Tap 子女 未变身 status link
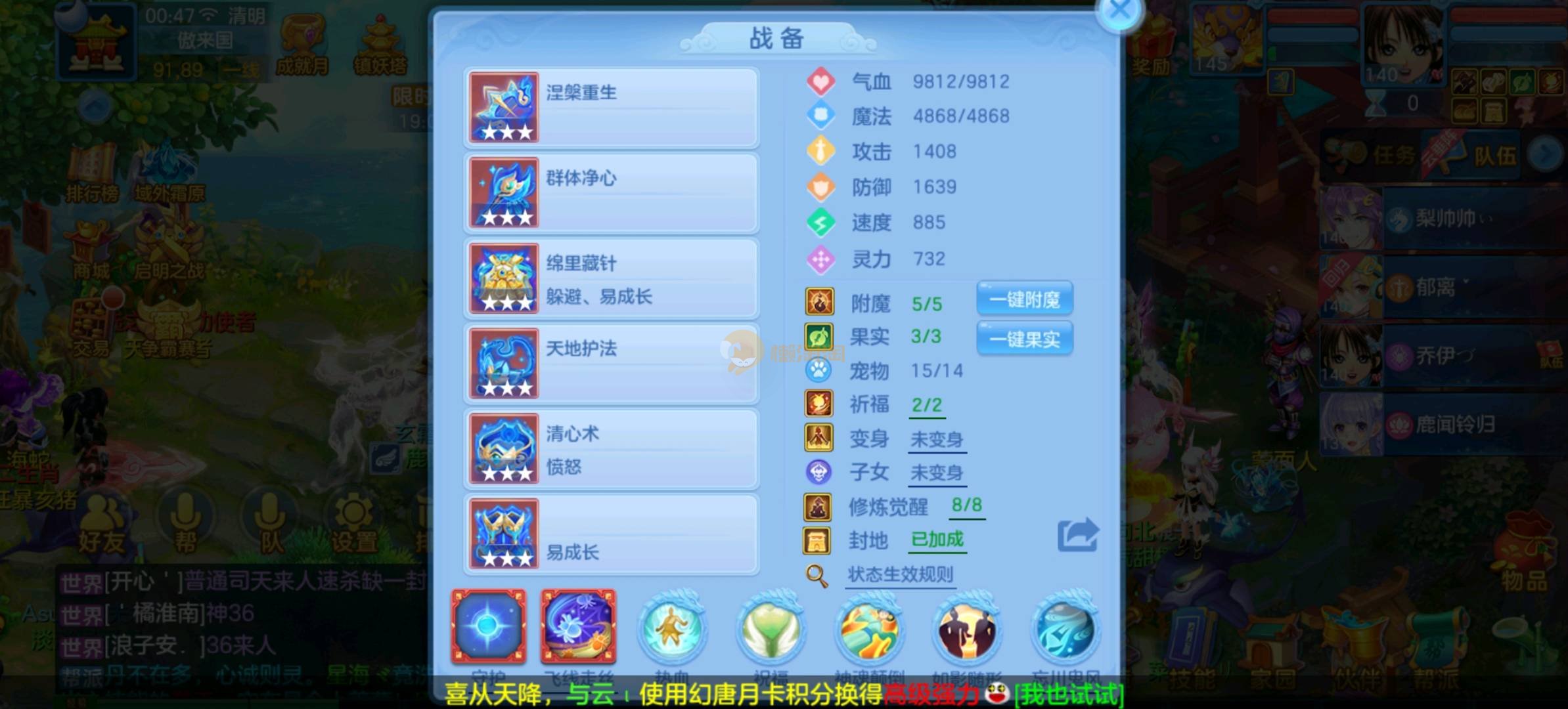The height and width of the screenshot is (709, 1568). pos(937,473)
